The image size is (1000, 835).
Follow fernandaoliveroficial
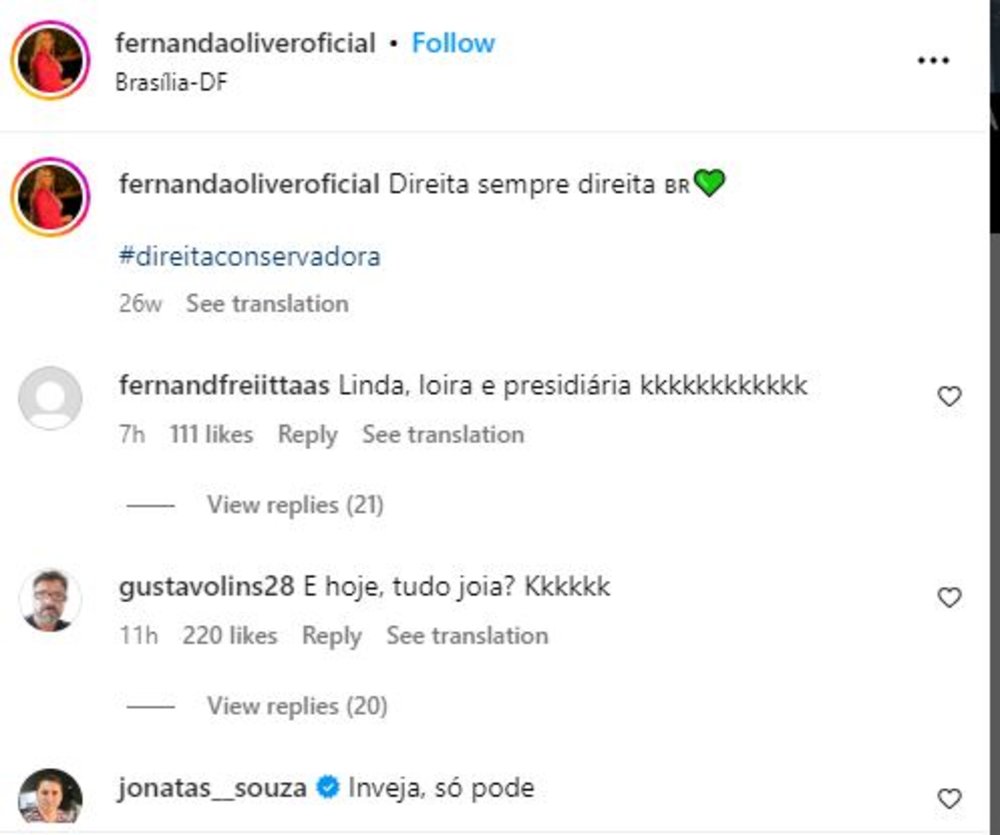(x=453, y=43)
